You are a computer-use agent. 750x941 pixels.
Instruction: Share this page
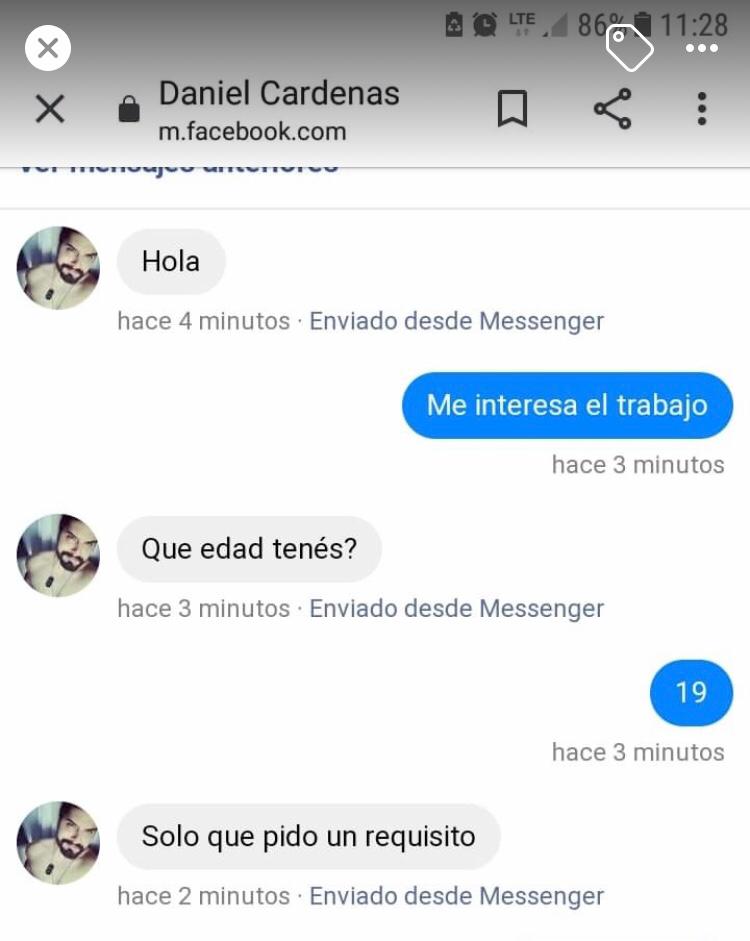pyautogui.click(x=612, y=109)
